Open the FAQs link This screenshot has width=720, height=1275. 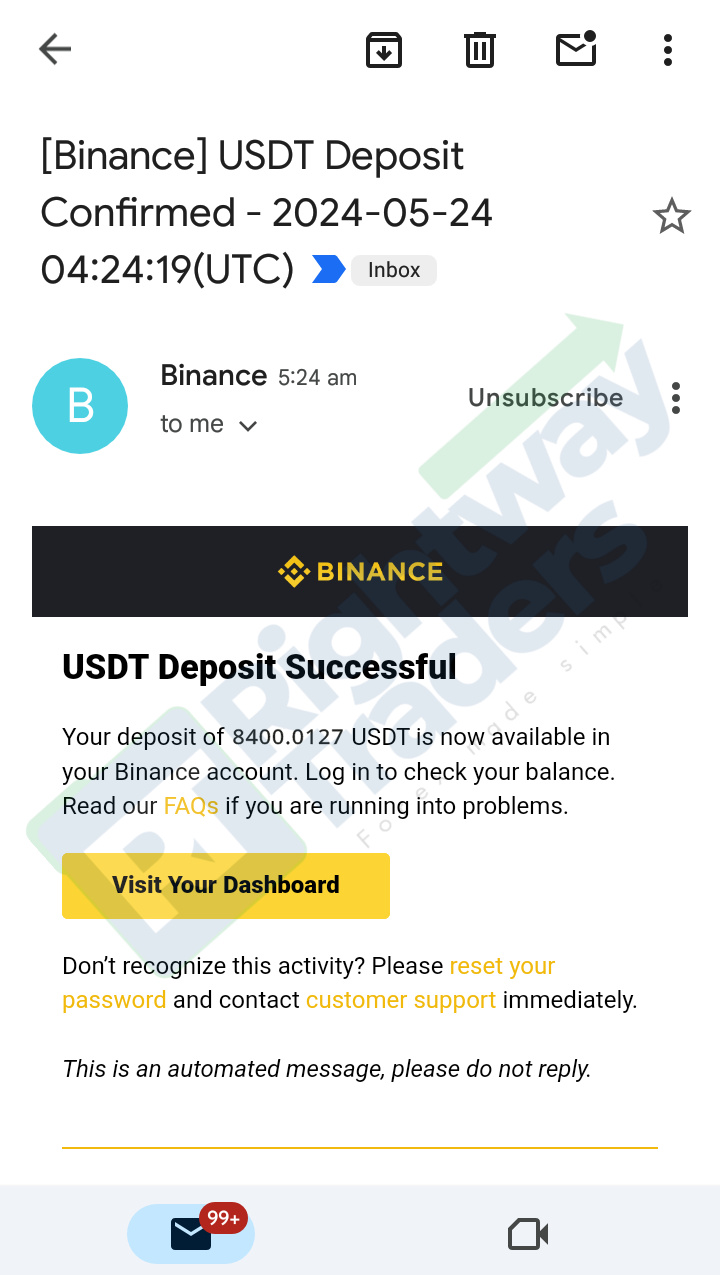click(191, 806)
